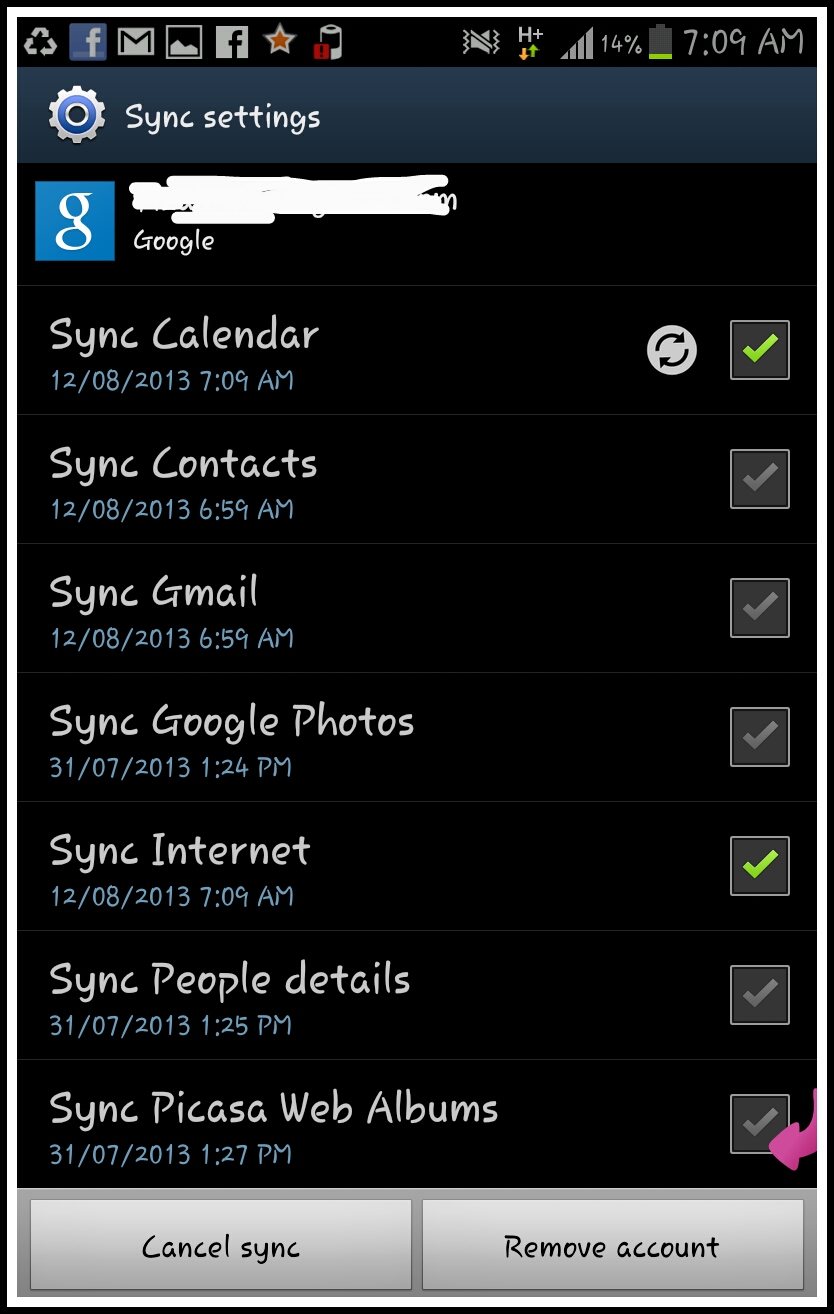Toggle the Sync Gmail checkbox
Screen dimensions: 834x1314
[760, 608]
